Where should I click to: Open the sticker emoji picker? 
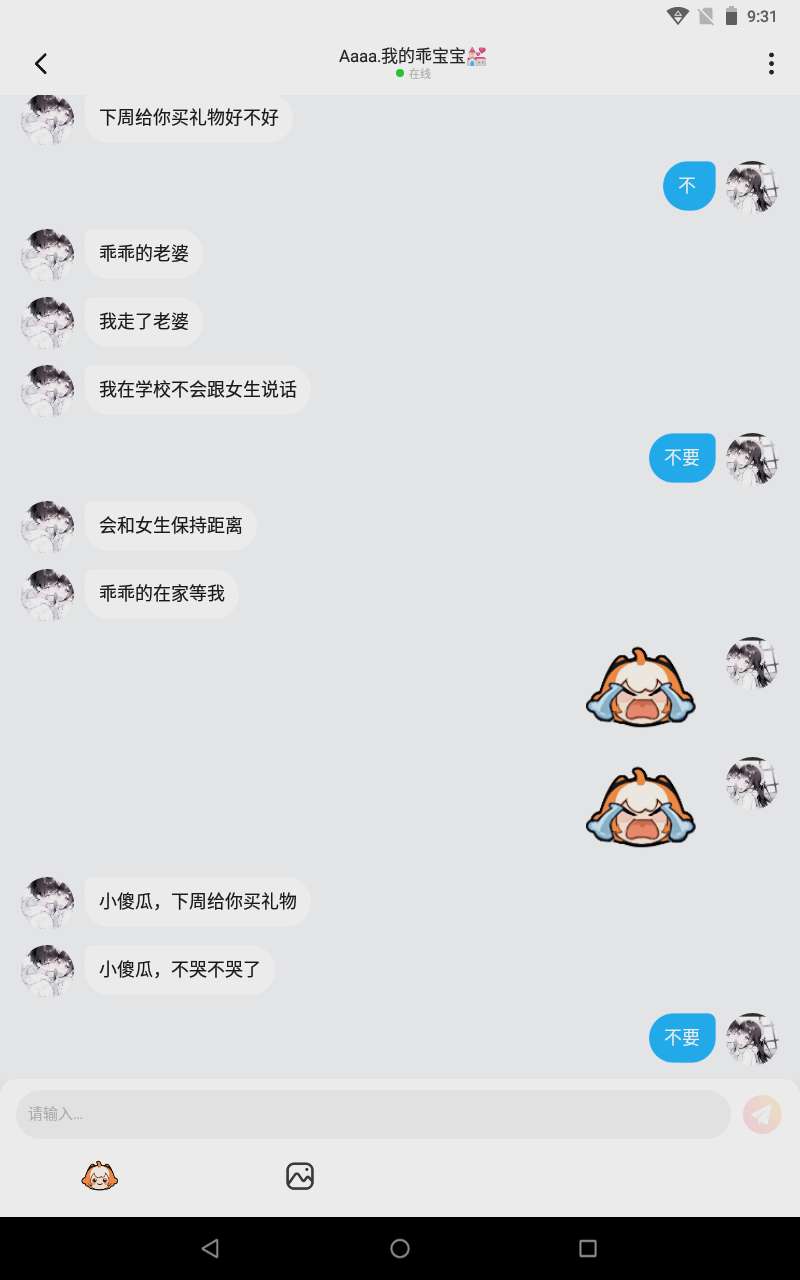click(99, 1176)
